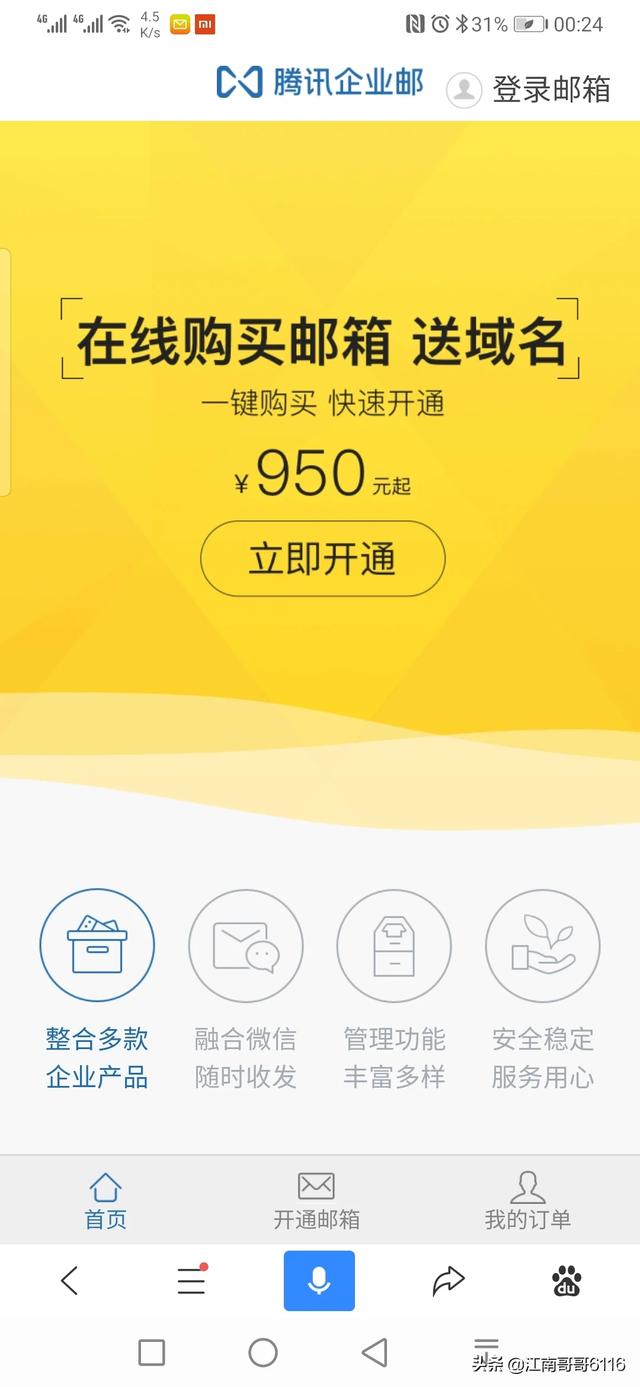This screenshot has width=640, height=1387.
Task: Switch to the 首页 tab
Action: tap(105, 1200)
